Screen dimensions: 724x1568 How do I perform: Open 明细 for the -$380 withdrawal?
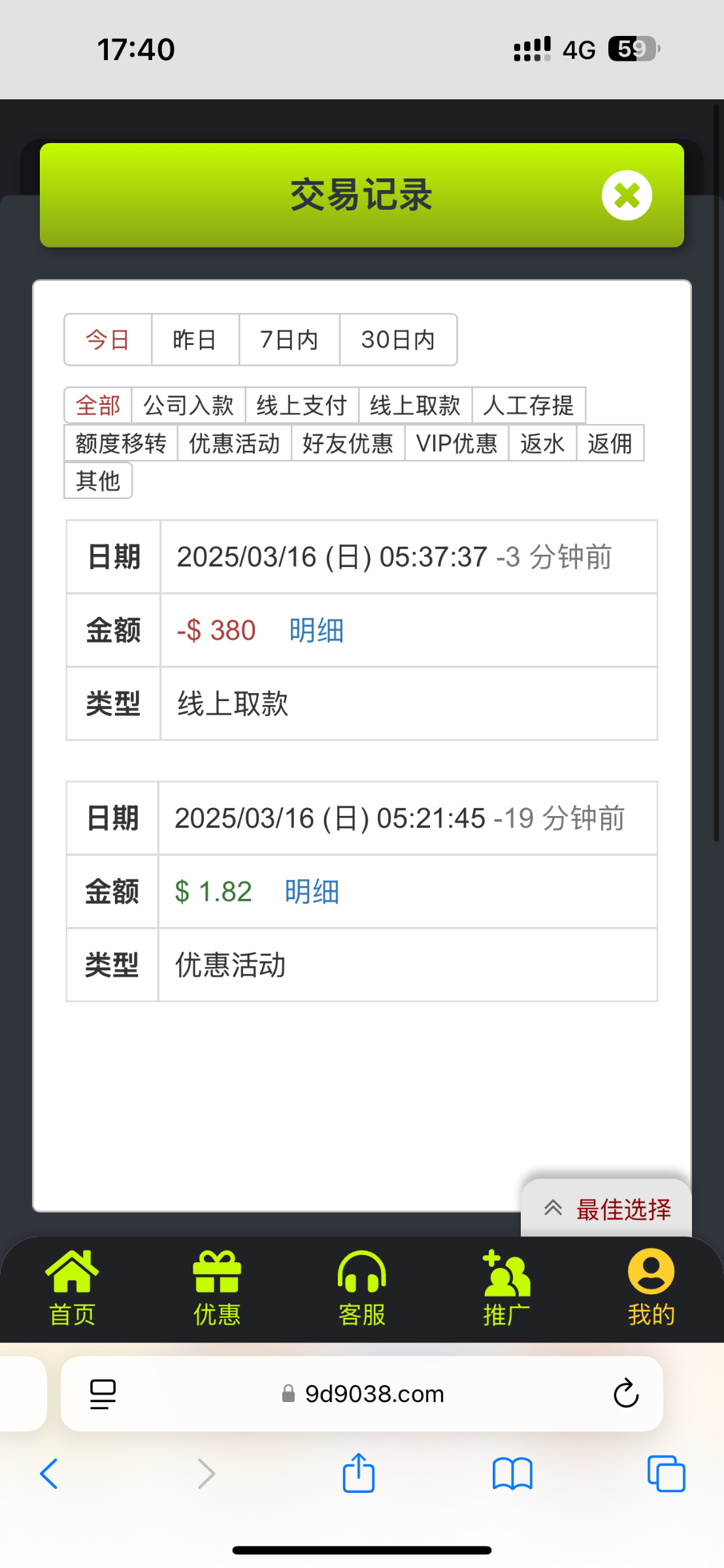coord(316,630)
